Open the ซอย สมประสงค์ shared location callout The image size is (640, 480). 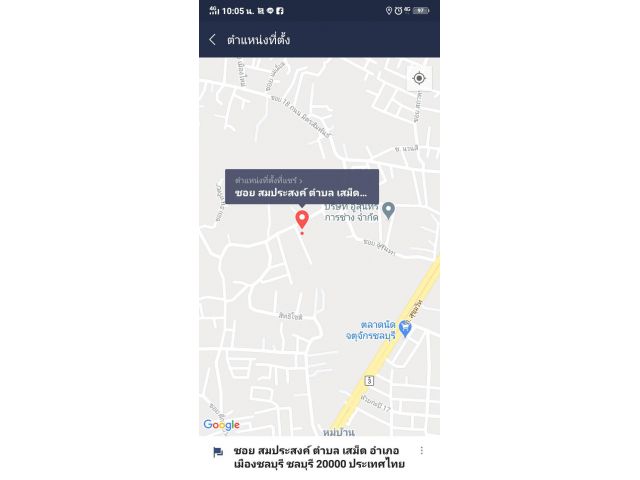pyautogui.click(x=301, y=186)
